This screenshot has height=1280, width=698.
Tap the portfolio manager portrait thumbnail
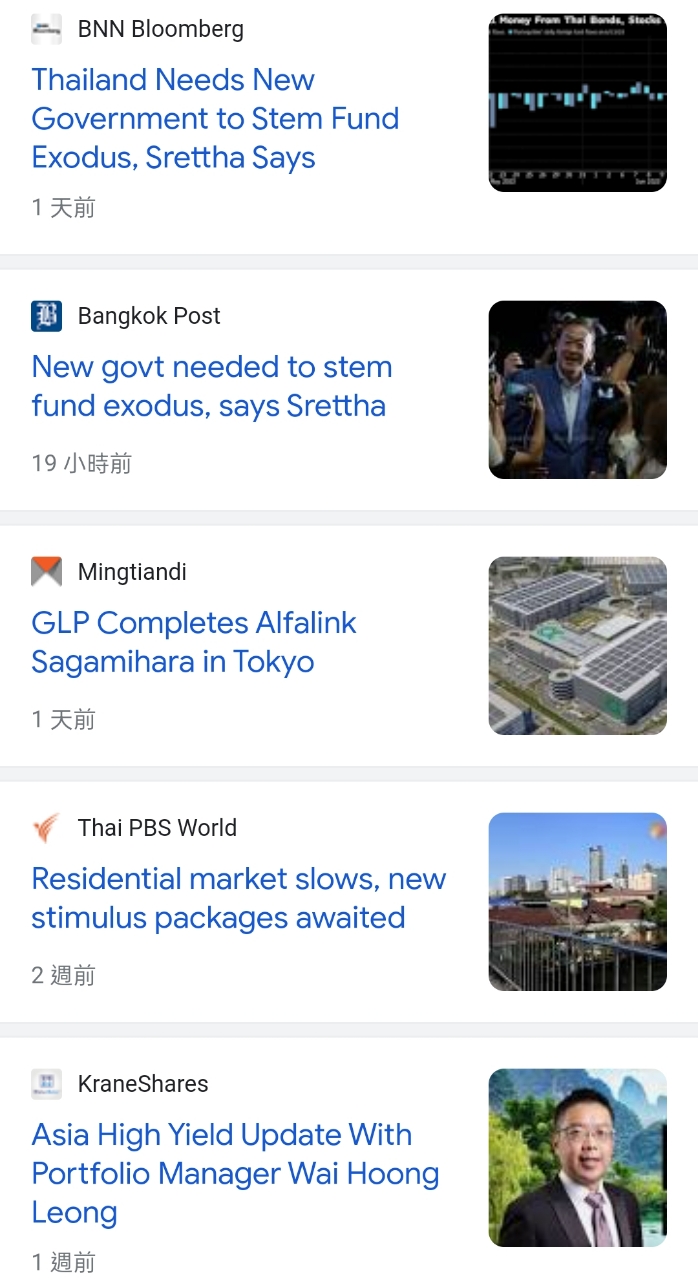point(577,1158)
